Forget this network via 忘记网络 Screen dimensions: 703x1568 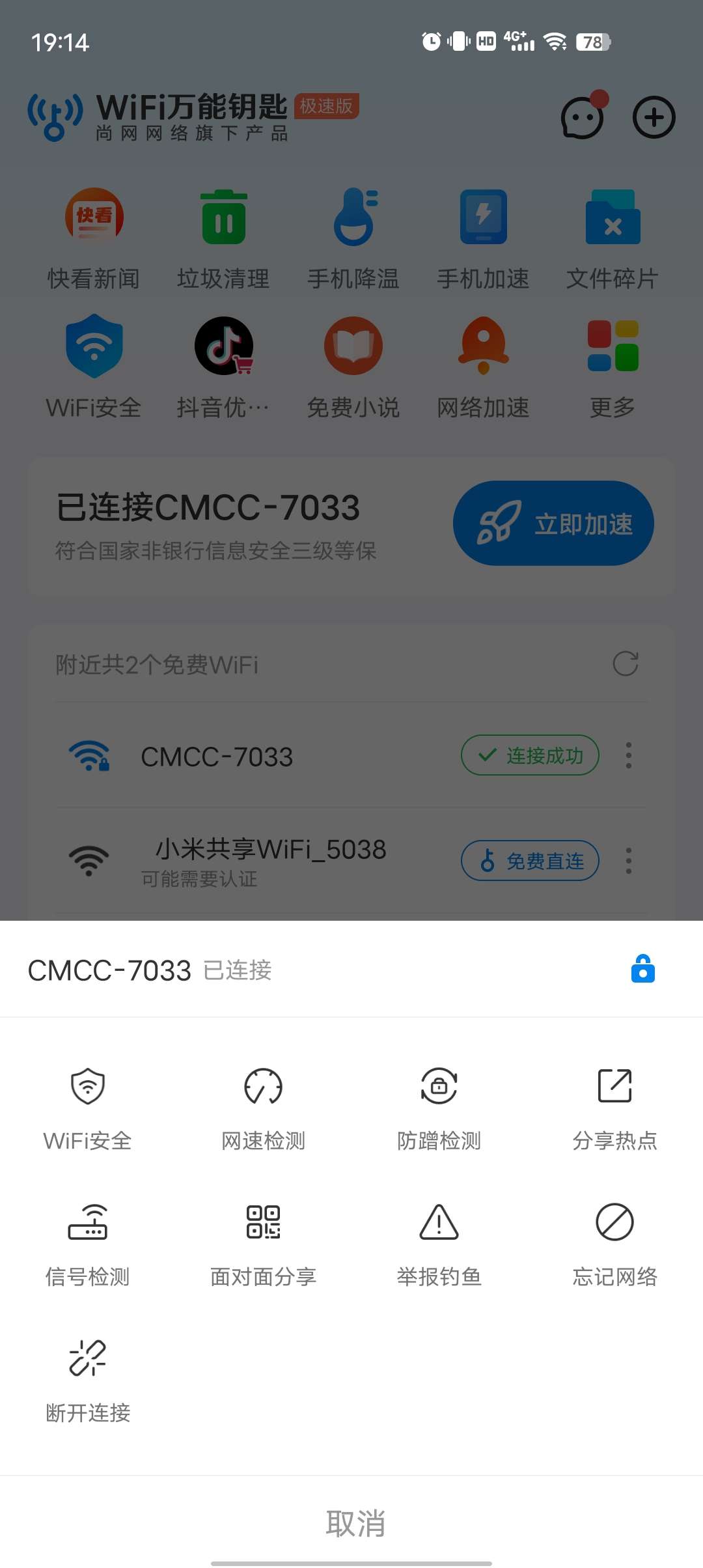[614, 1243]
